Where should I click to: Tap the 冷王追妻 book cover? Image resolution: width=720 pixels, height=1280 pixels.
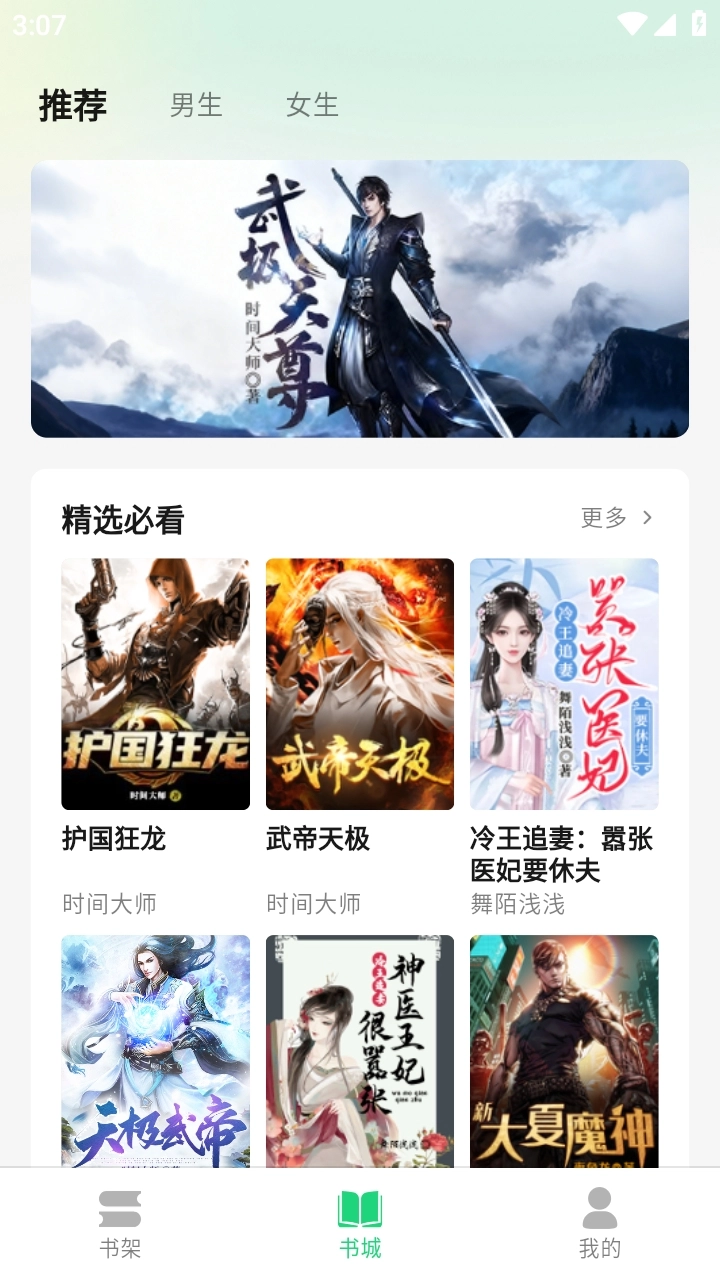[x=564, y=683]
